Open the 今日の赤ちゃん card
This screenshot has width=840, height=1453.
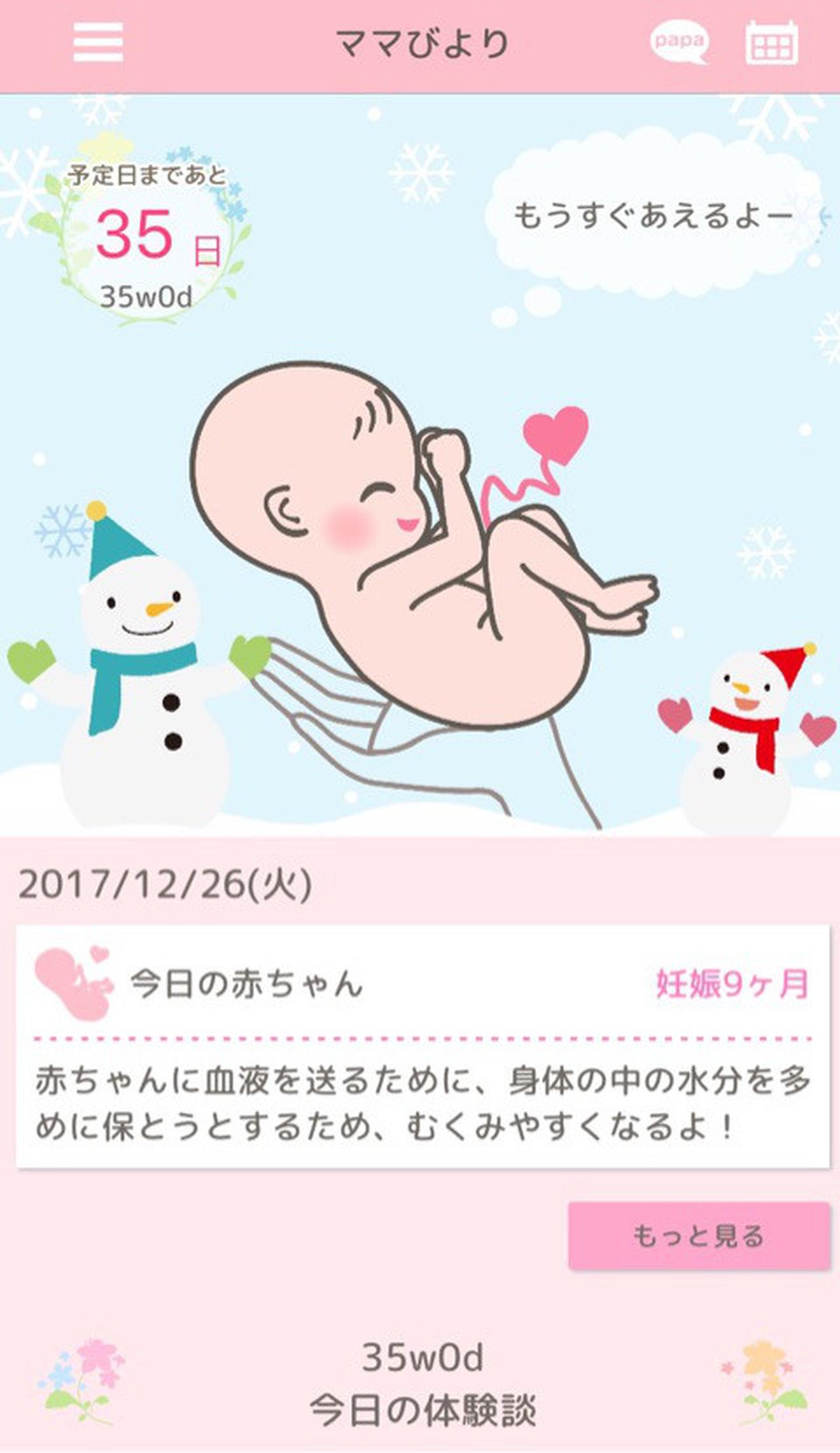(x=423, y=1047)
